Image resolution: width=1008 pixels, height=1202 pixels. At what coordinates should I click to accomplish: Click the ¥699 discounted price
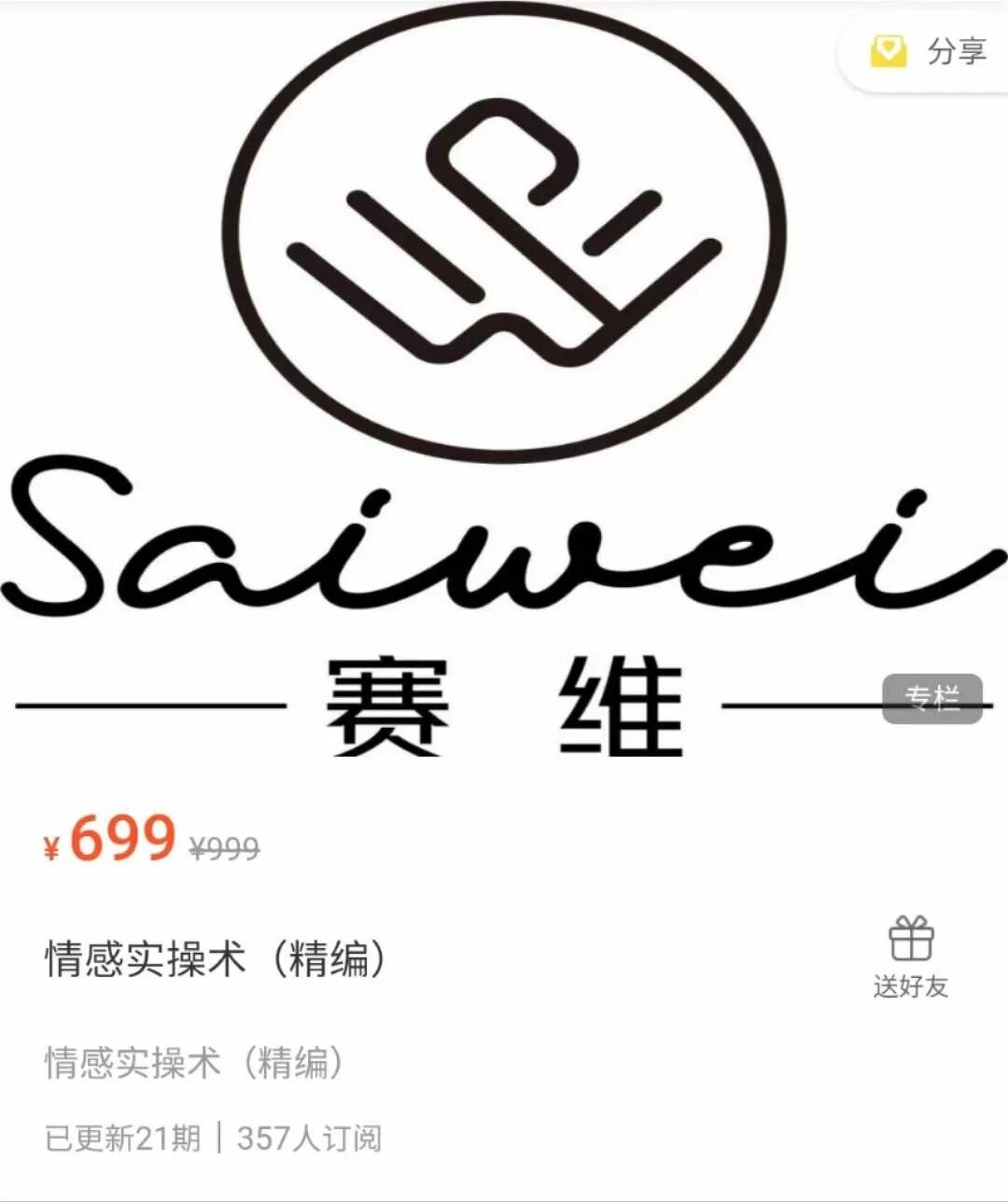pyautogui.click(x=110, y=842)
